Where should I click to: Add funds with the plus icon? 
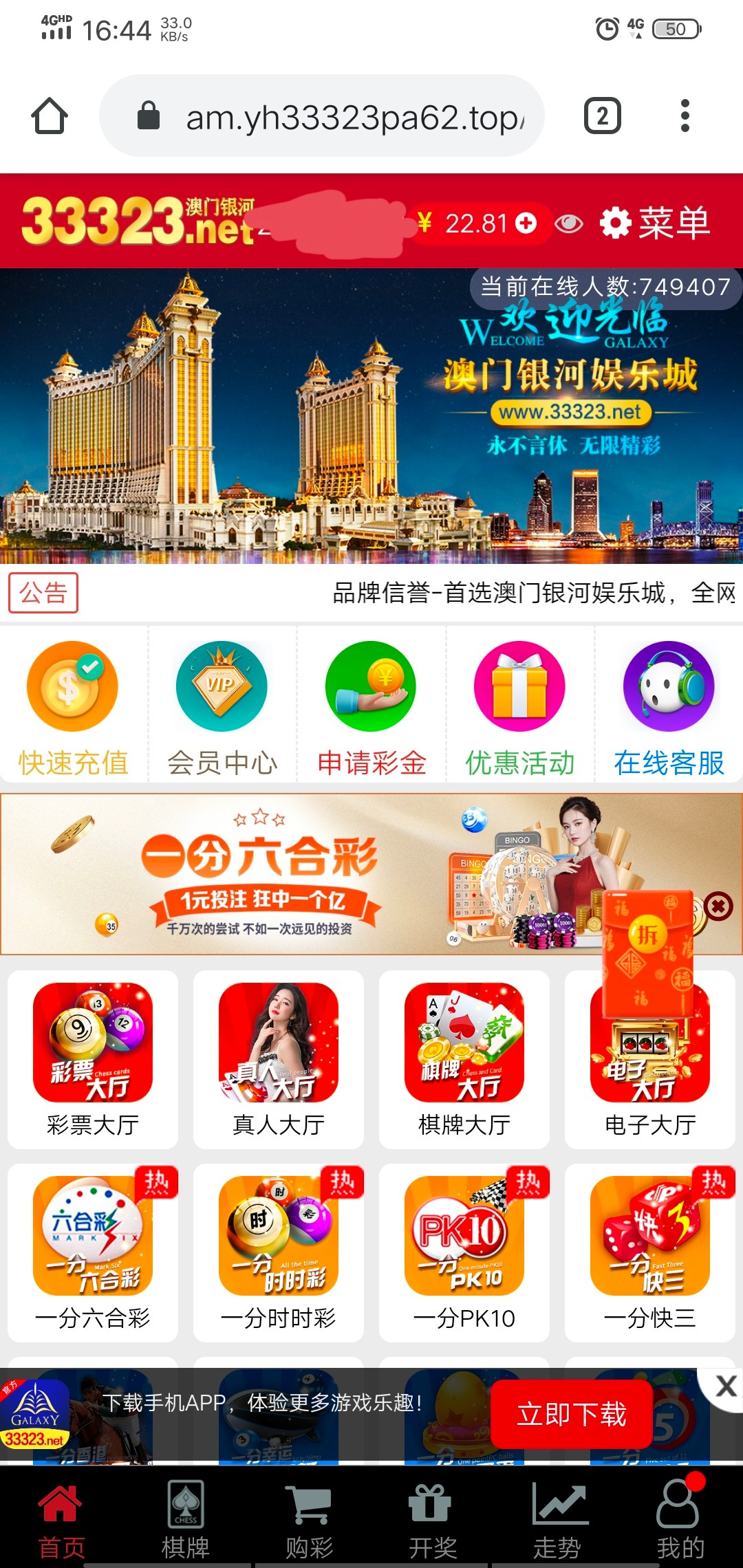pyautogui.click(x=526, y=223)
